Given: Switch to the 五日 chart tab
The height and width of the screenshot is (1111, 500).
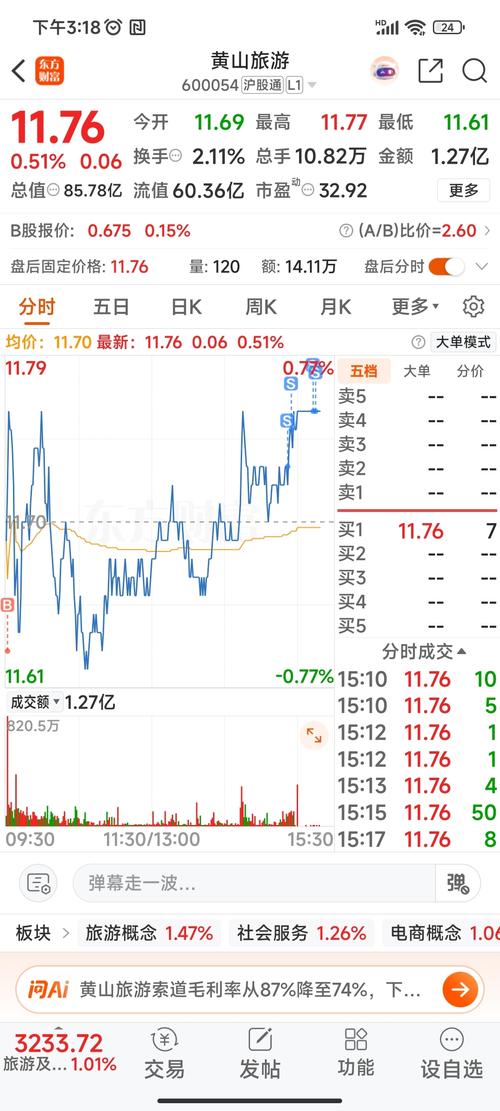Looking at the screenshot, I should (111, 307).
